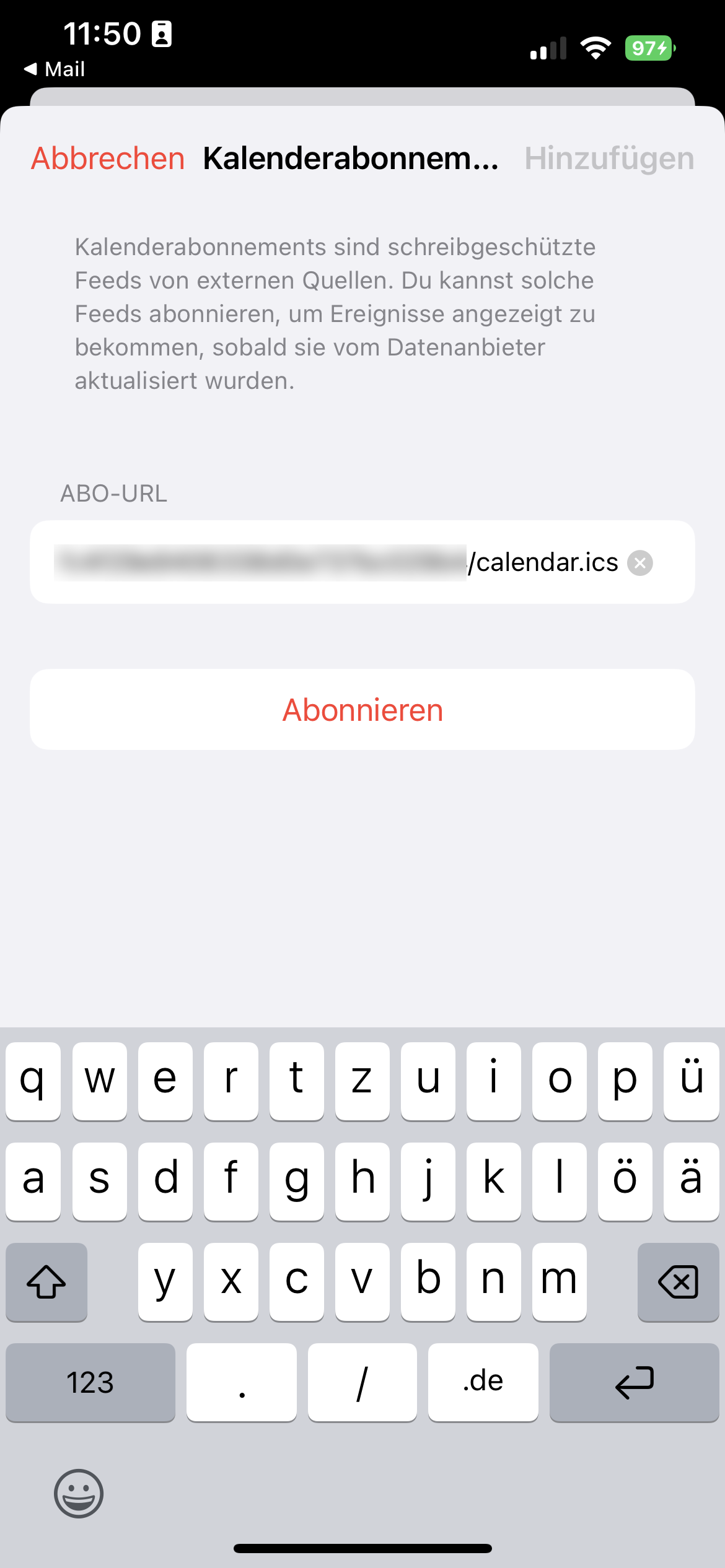Tap Abonnieren to subscribe to the calendar
725x1568 pixels.
362,710
